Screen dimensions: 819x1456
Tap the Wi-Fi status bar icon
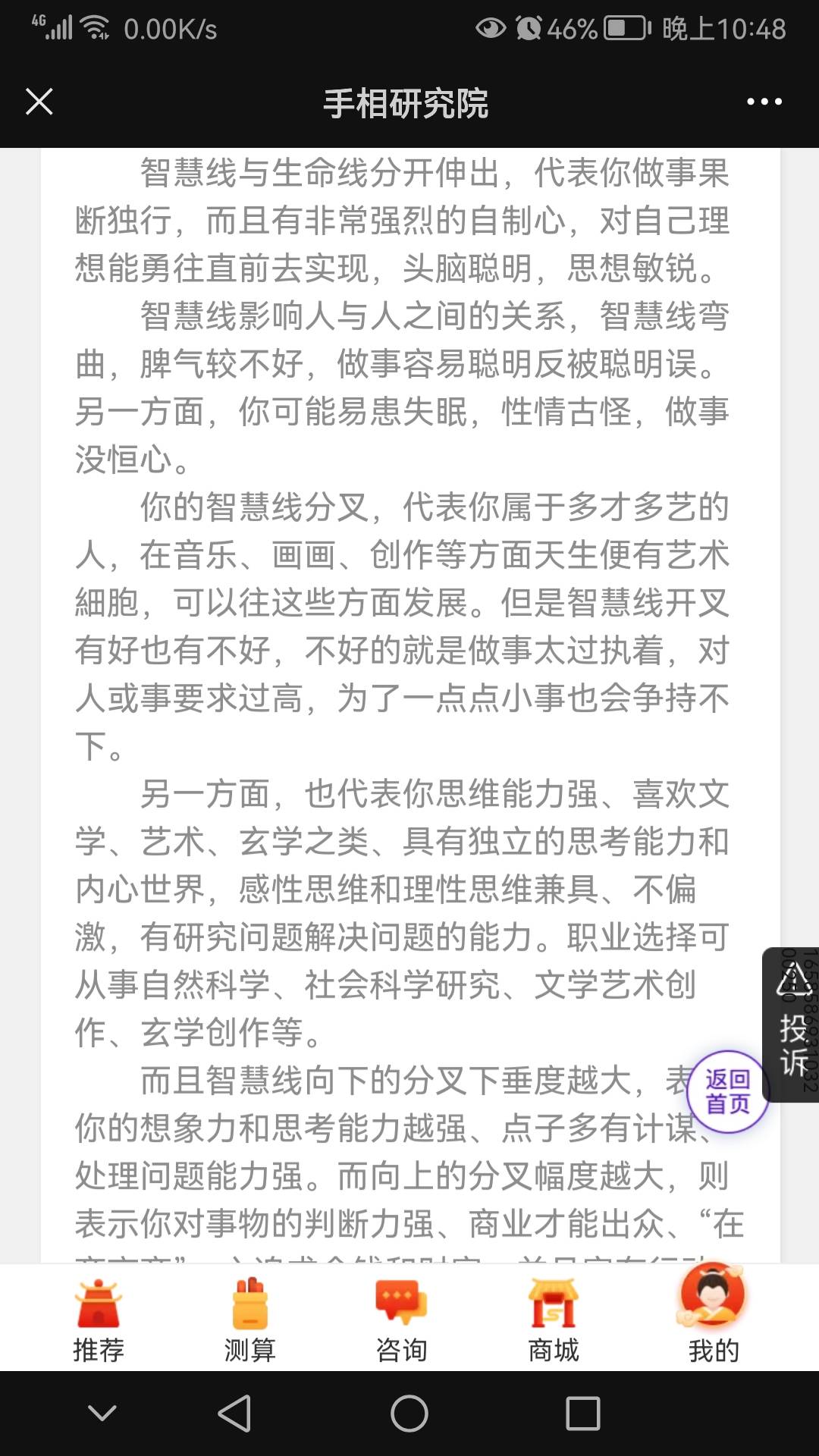(95, 27)
